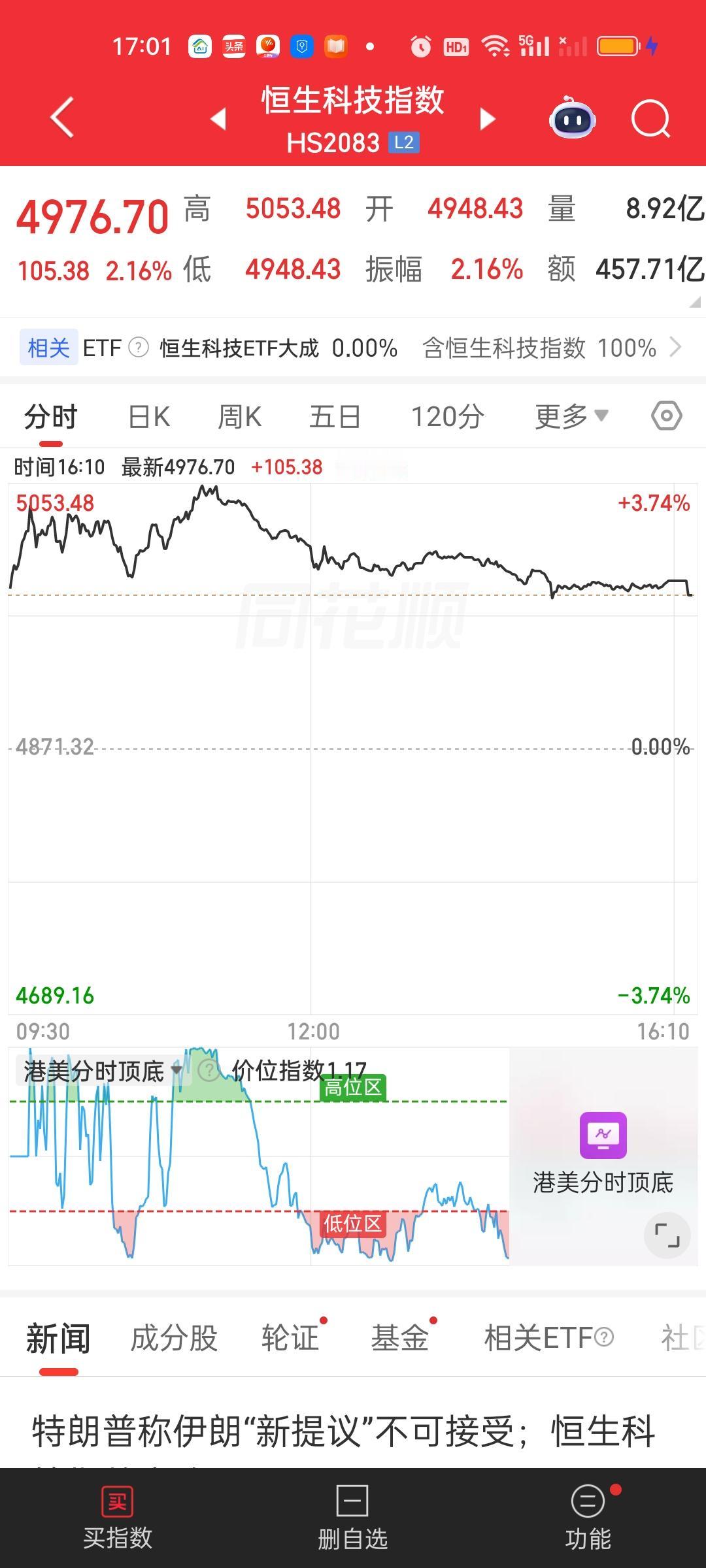Switch to the next index with right triangle
Viewport: 706px width, 1568px height.
click(x=487, y=119)
